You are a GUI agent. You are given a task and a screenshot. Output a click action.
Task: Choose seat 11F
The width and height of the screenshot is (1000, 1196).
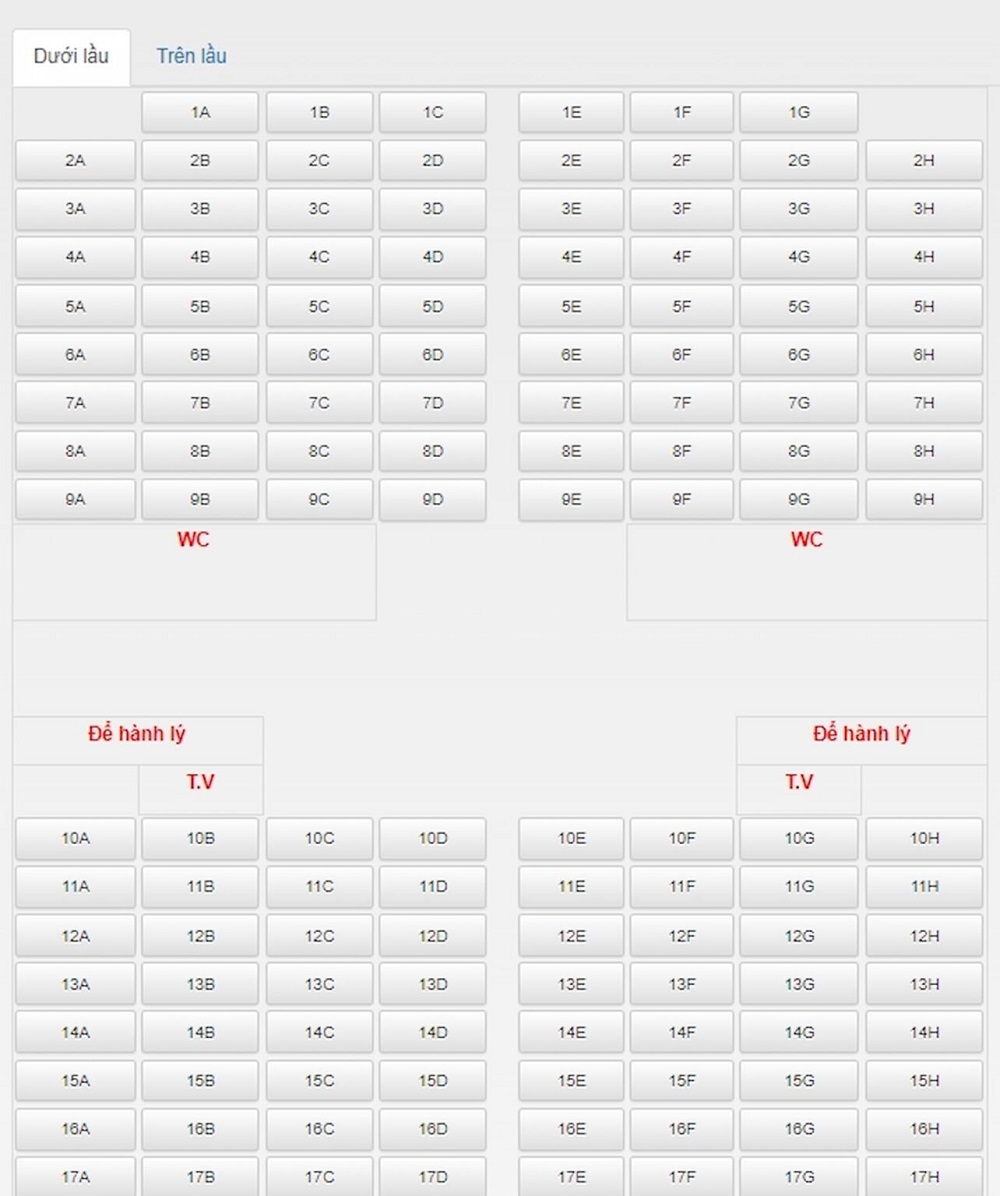pos(681,887)
